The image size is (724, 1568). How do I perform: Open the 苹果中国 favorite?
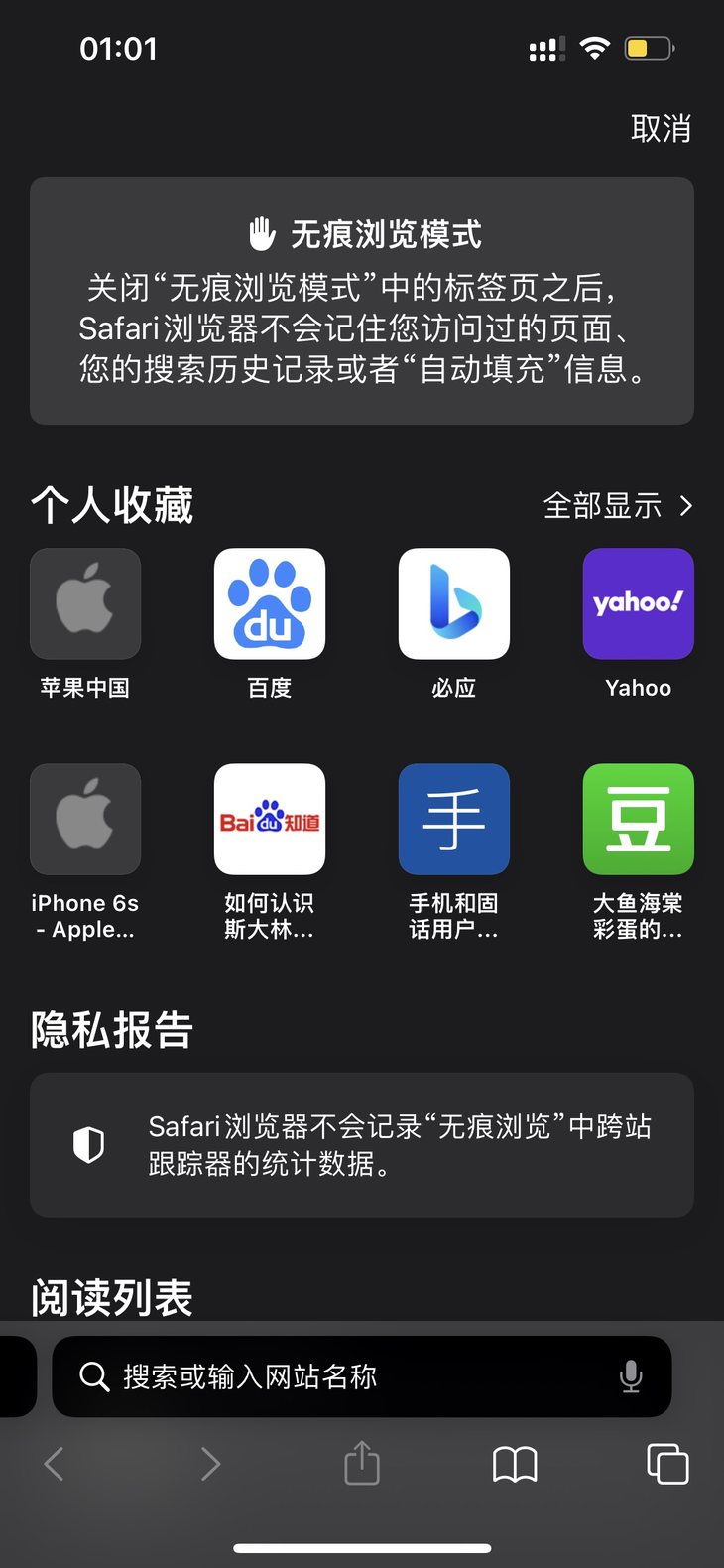click(x=85, y=604)
